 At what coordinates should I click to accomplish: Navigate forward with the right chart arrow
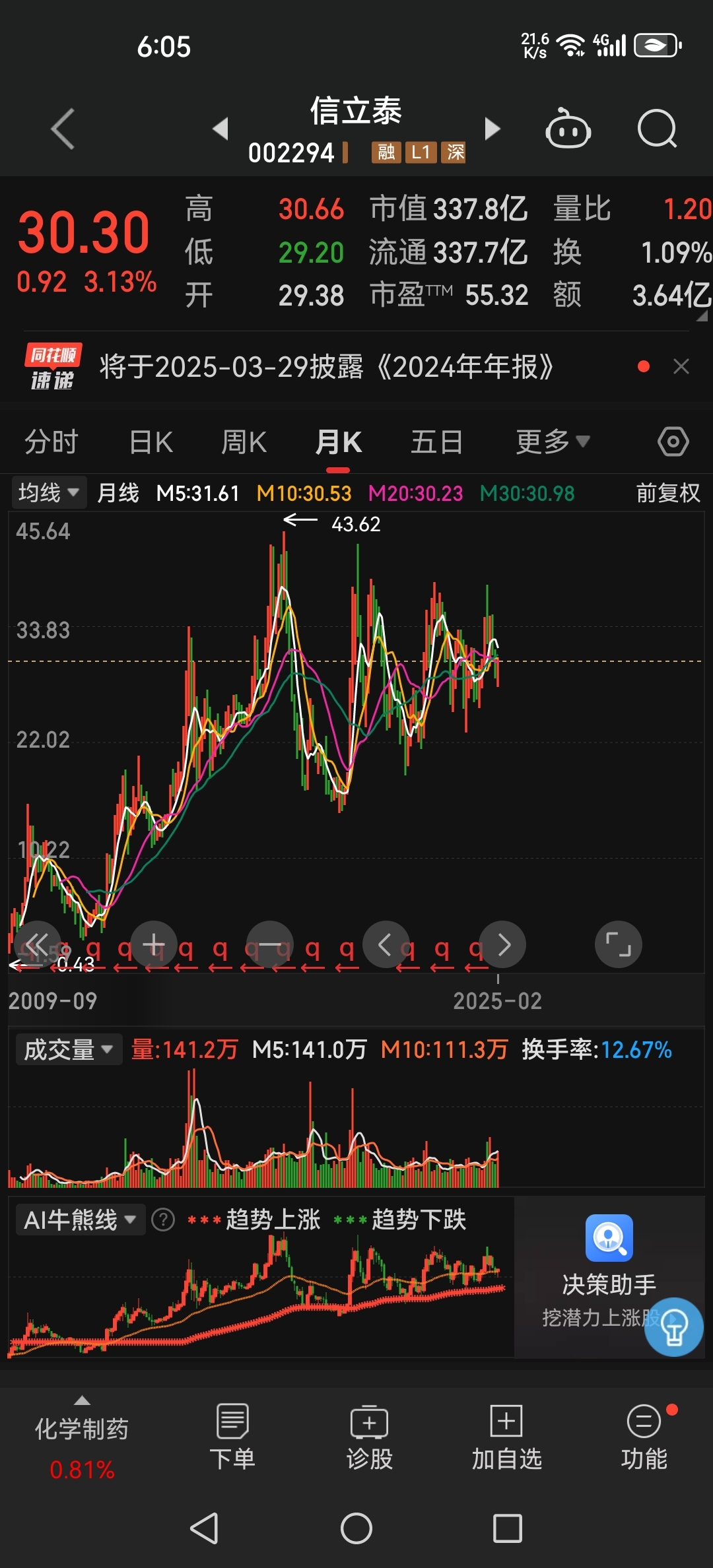[x=502, y=944]
